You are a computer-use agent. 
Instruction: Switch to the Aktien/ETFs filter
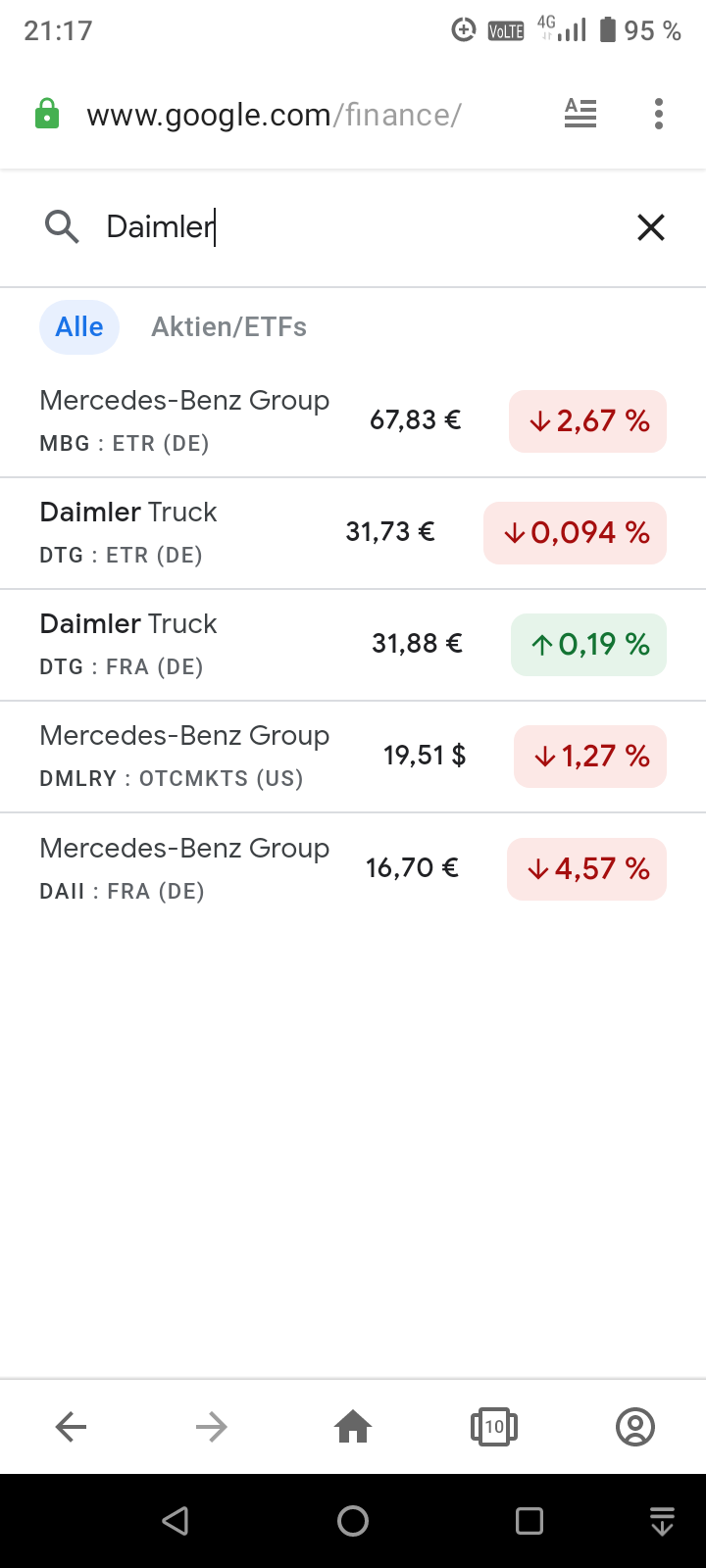[228, 327]
